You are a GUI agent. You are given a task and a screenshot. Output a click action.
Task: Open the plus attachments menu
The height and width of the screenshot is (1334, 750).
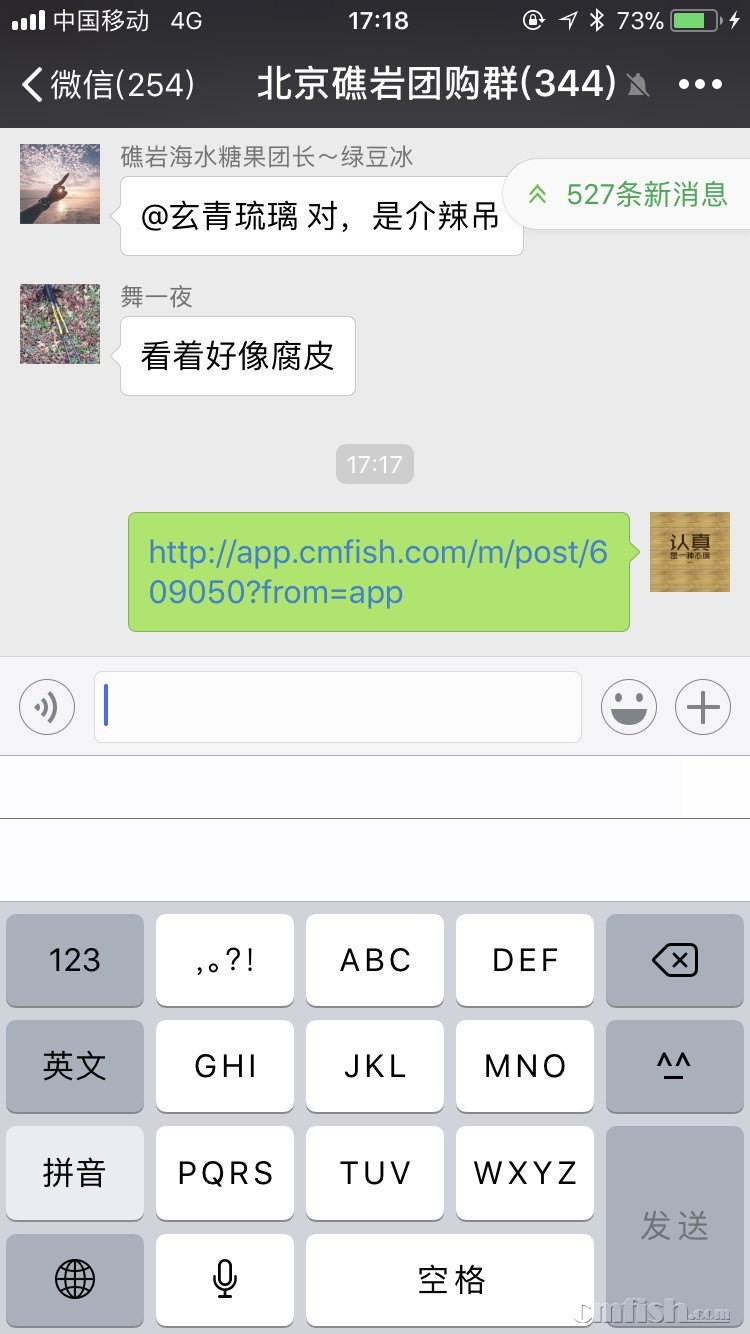click(x=703, y=707)
